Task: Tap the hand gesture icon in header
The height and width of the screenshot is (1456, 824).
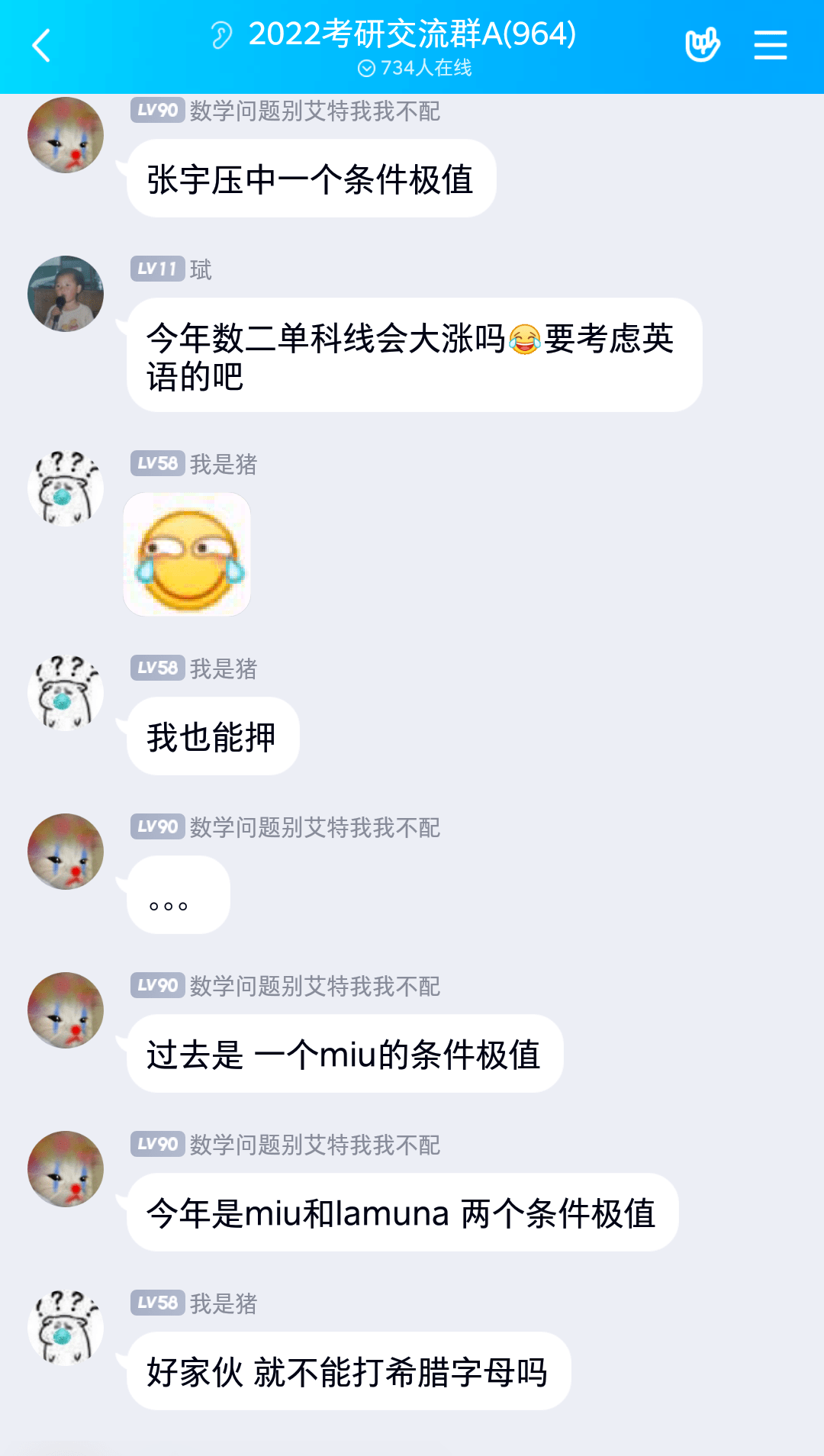Action: 702,46
